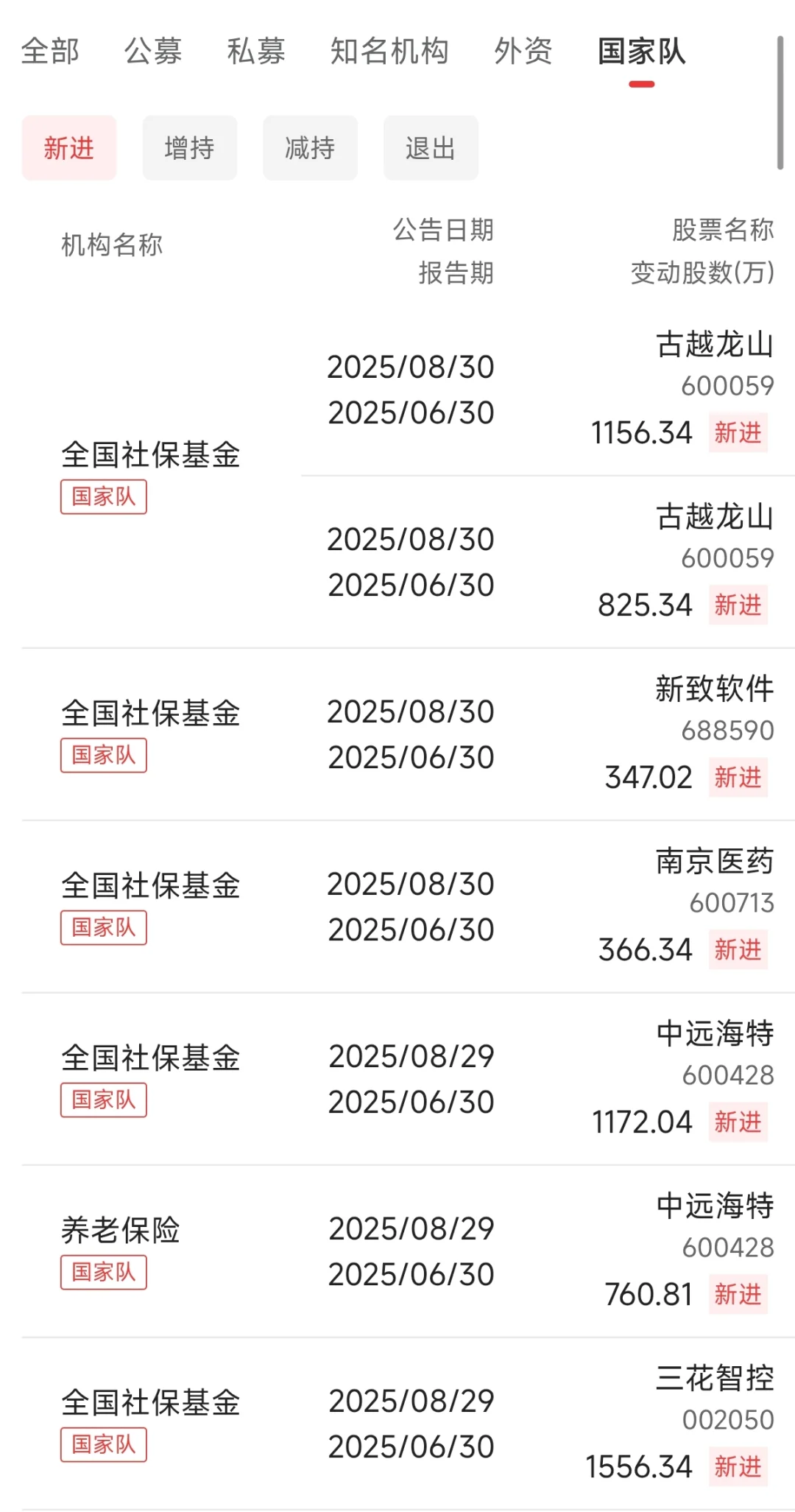Viewport: 795px width, 1512px height.
Task: Choose the 退出 filter chip
Action: tap(431, 148)
